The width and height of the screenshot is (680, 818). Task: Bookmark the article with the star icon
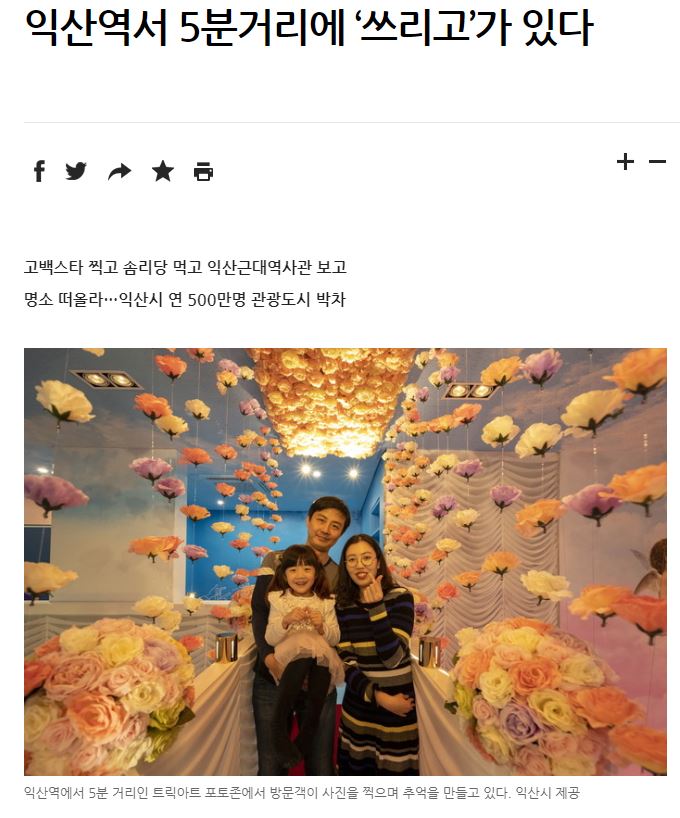[162, 171]
